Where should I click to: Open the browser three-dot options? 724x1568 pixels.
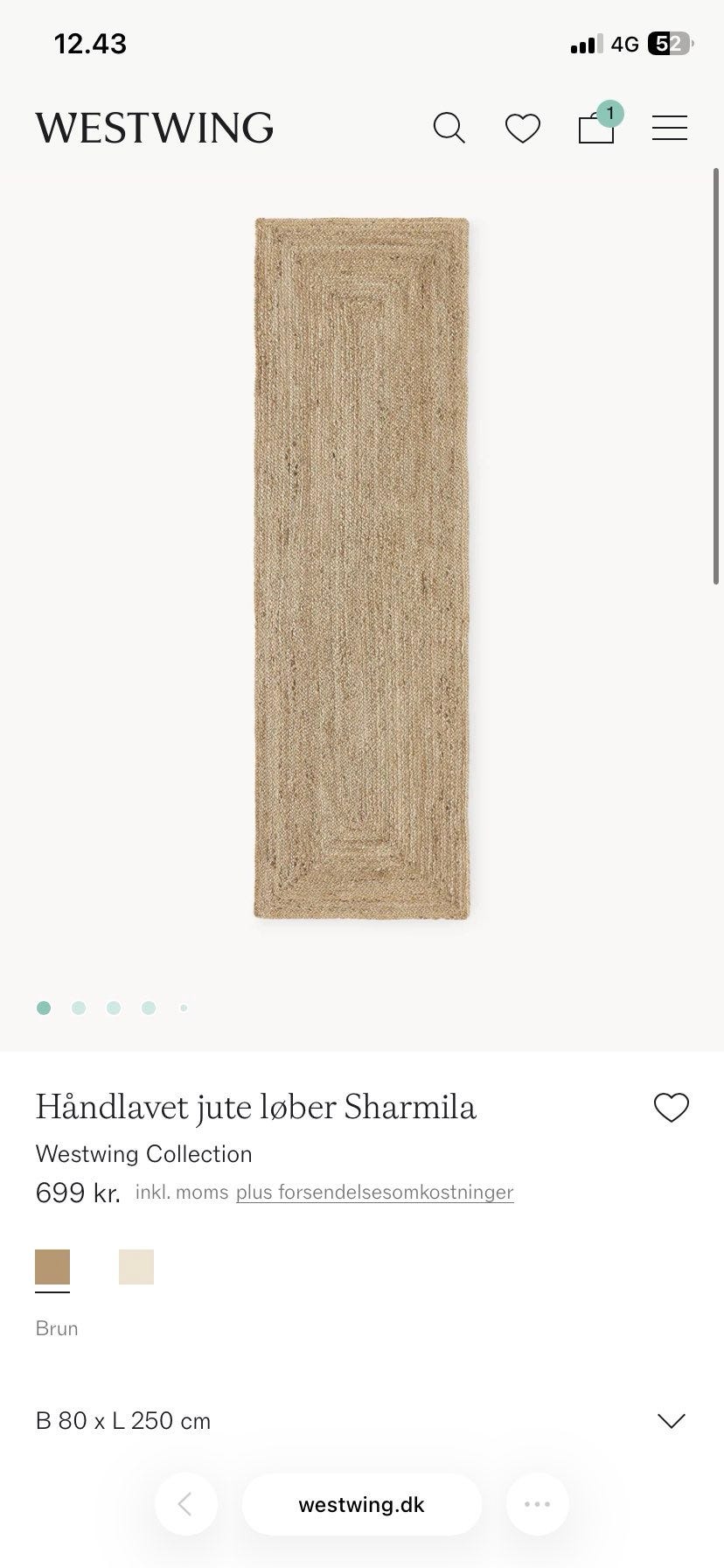coord(537,1504)
